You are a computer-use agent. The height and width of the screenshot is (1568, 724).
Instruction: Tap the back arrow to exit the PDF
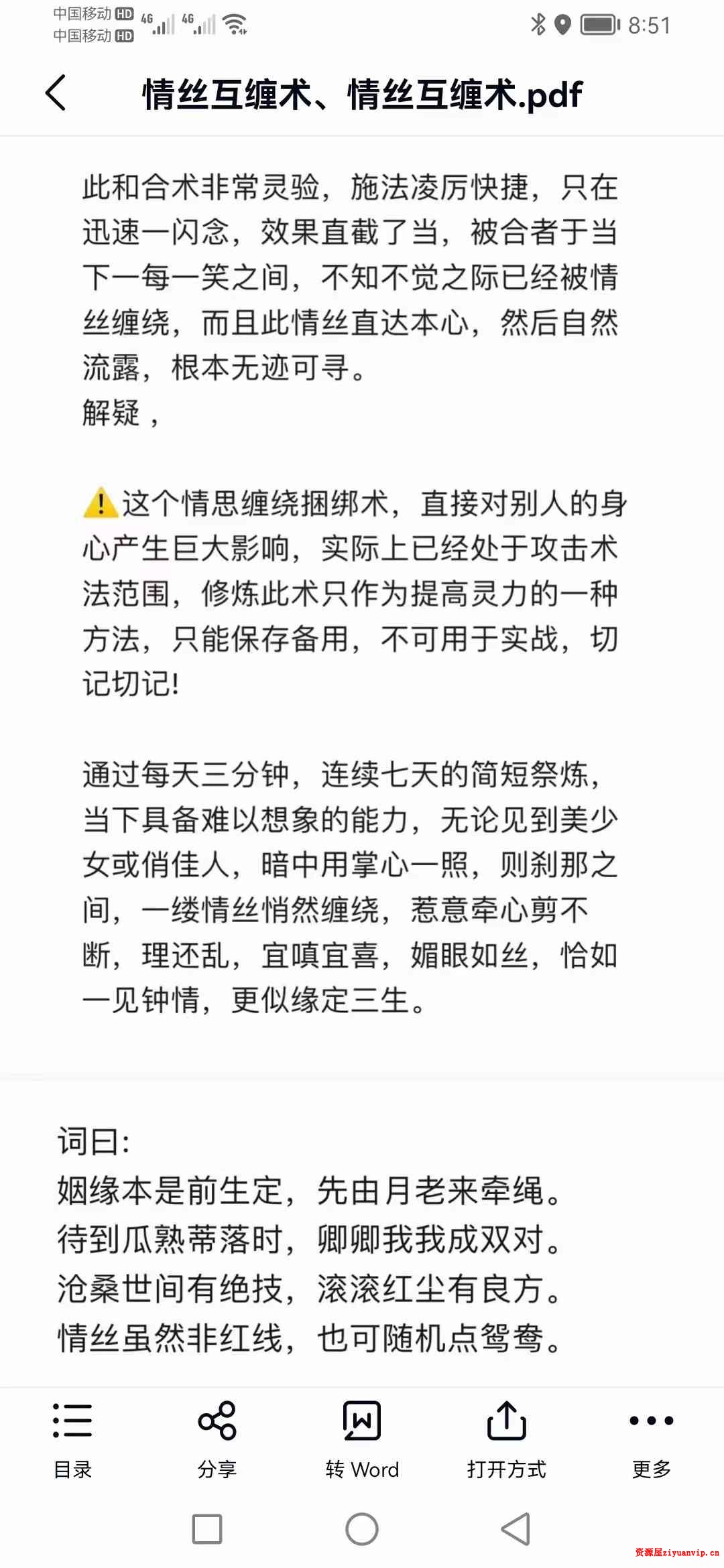click(54, 94)
